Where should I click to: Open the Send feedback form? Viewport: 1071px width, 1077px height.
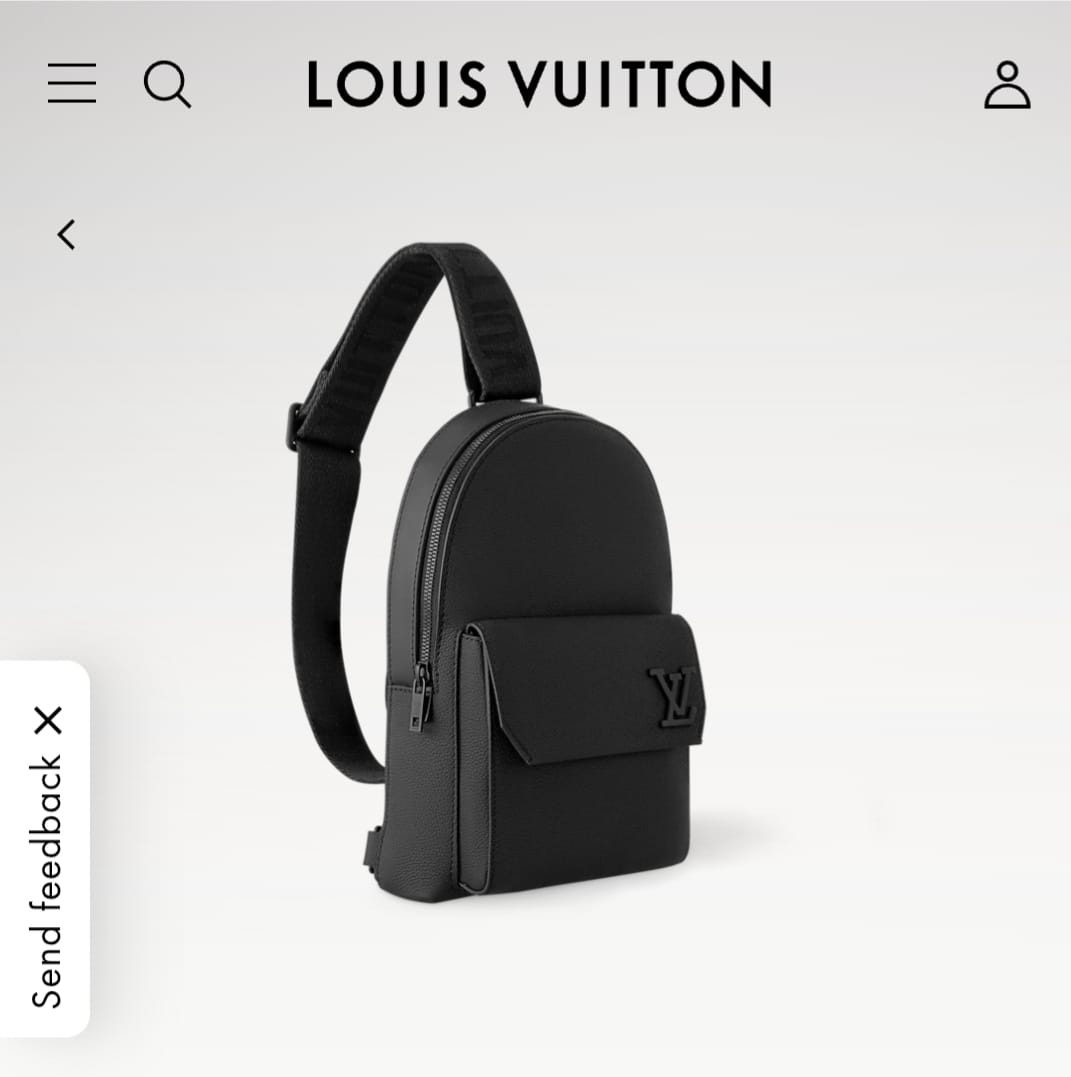(x=46, y=880)
